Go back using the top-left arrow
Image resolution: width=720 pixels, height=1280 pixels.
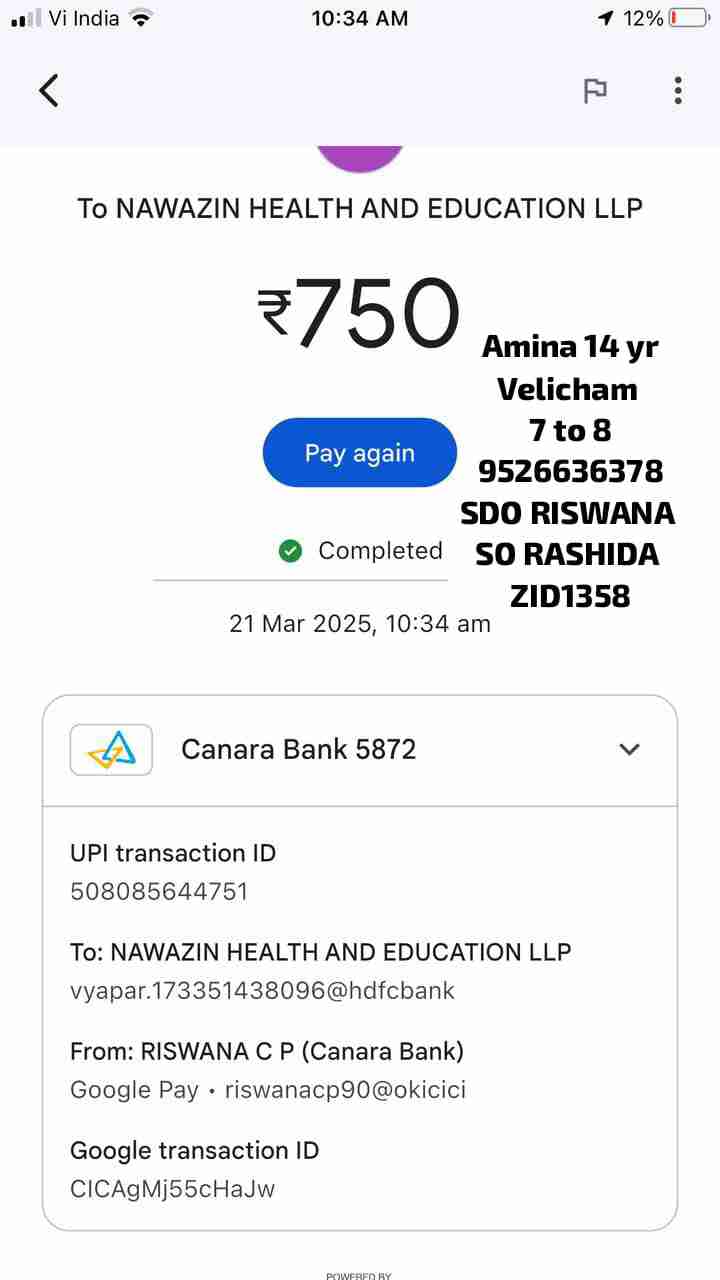click(49, 91)
